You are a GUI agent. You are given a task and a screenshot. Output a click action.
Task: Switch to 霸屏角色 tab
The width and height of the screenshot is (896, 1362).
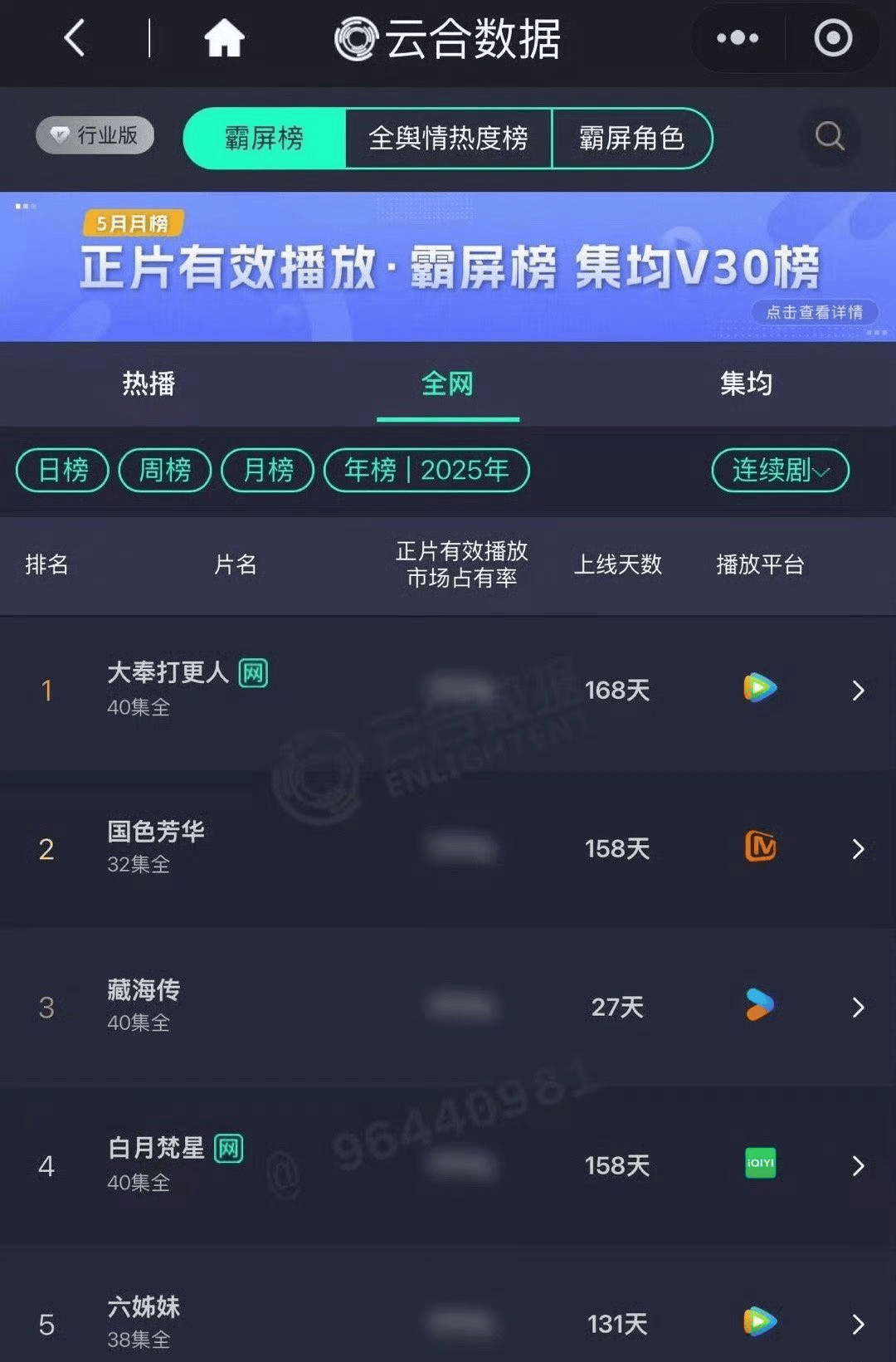tap(631, 138)
